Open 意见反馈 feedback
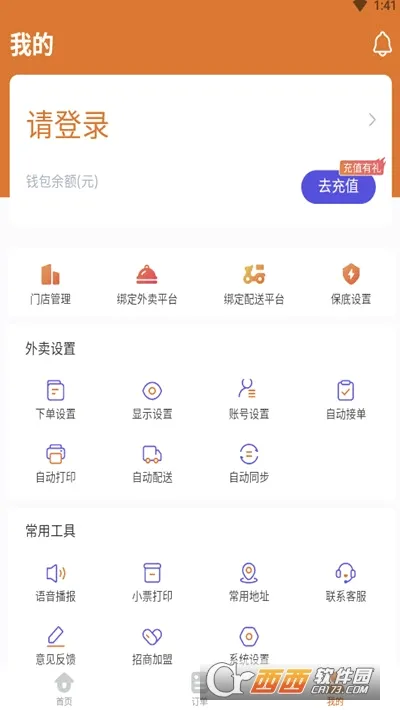 56,645
